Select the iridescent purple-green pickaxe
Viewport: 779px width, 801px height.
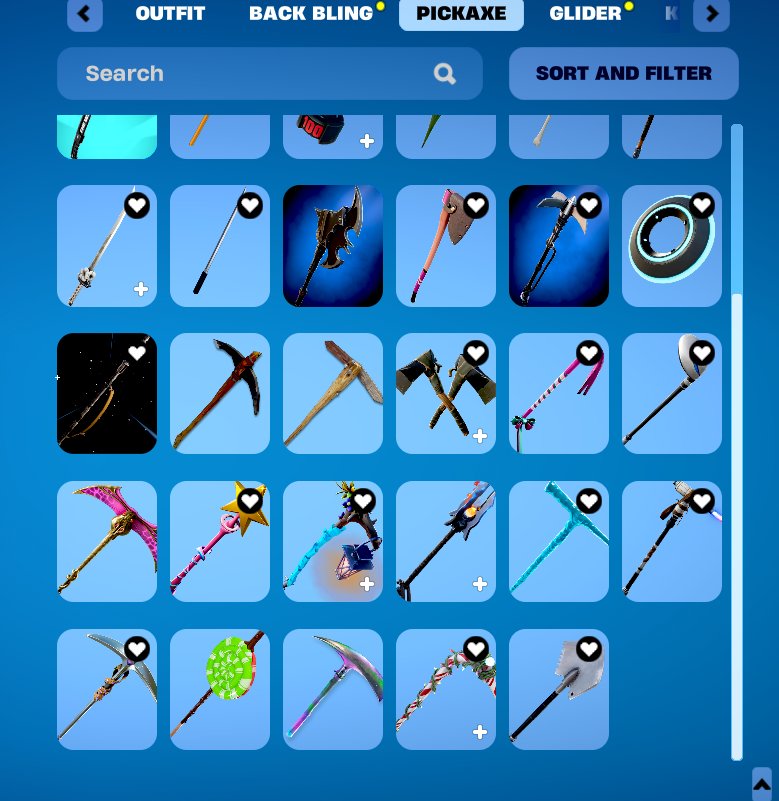pos(333,689)
